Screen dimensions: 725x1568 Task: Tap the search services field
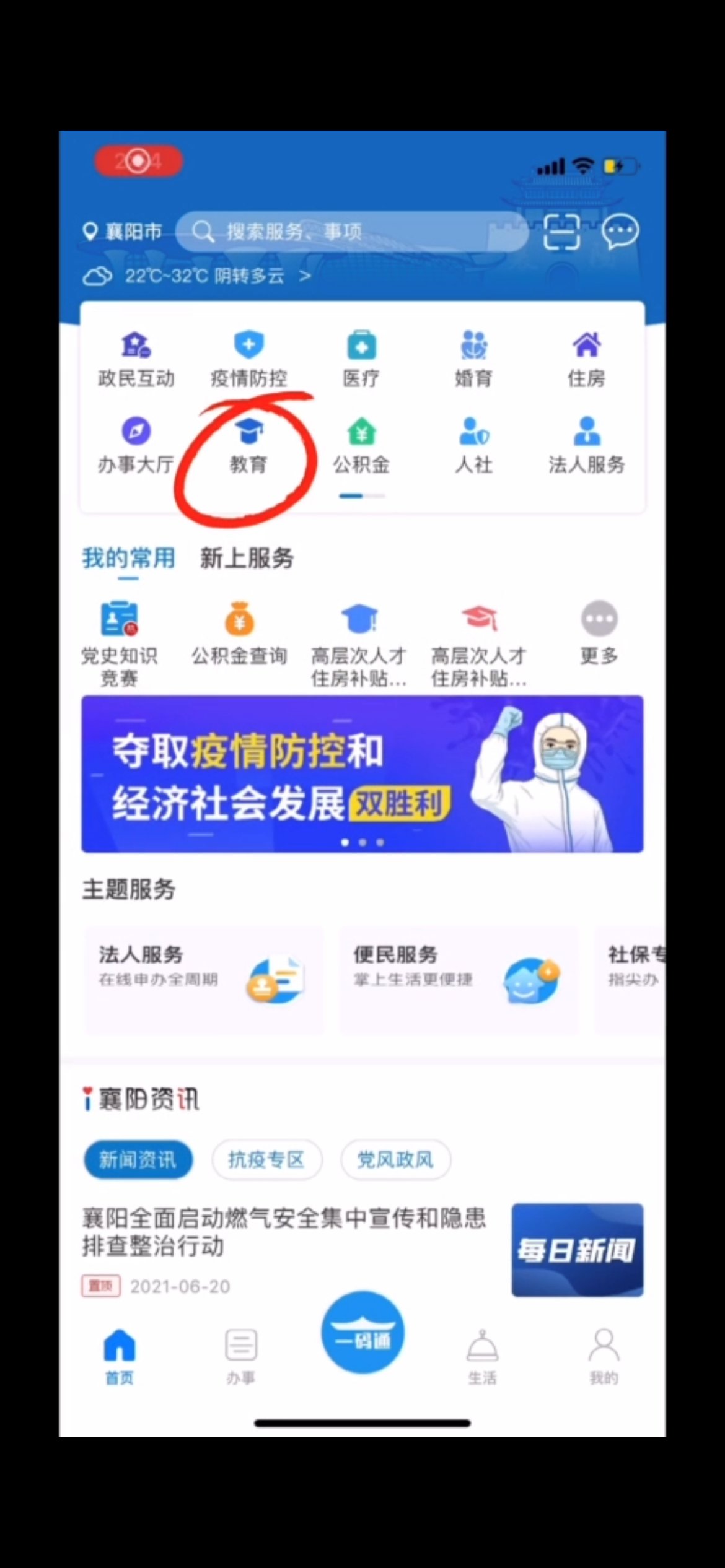coord(351,232)
